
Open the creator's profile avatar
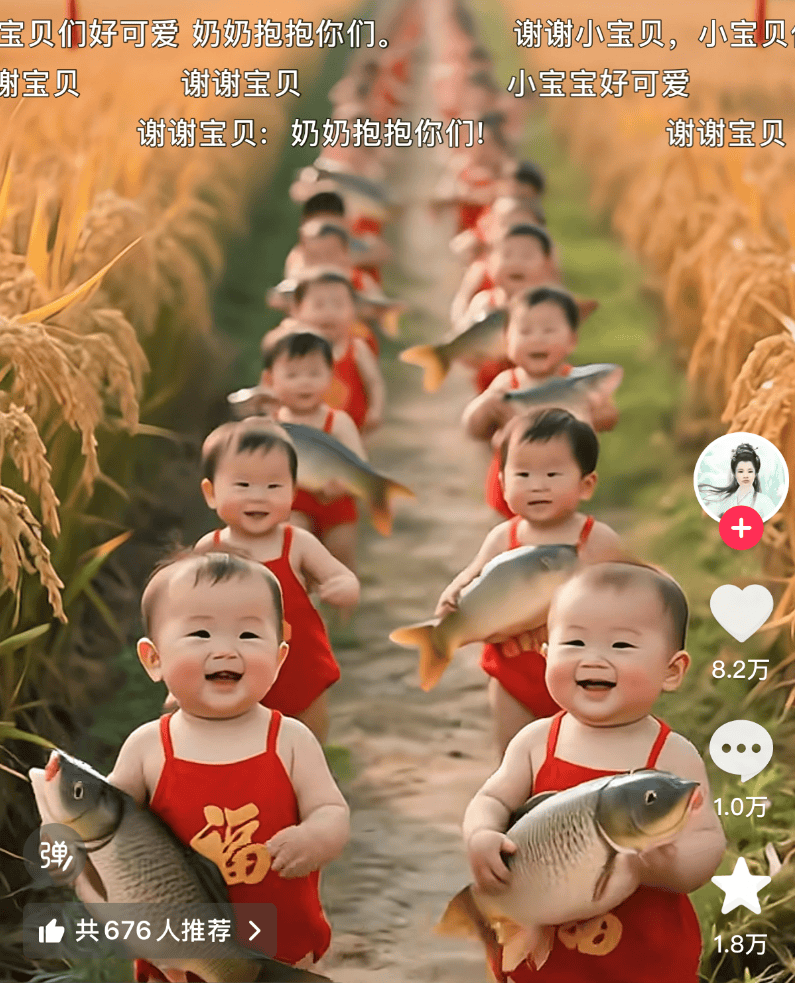[741, 478]
